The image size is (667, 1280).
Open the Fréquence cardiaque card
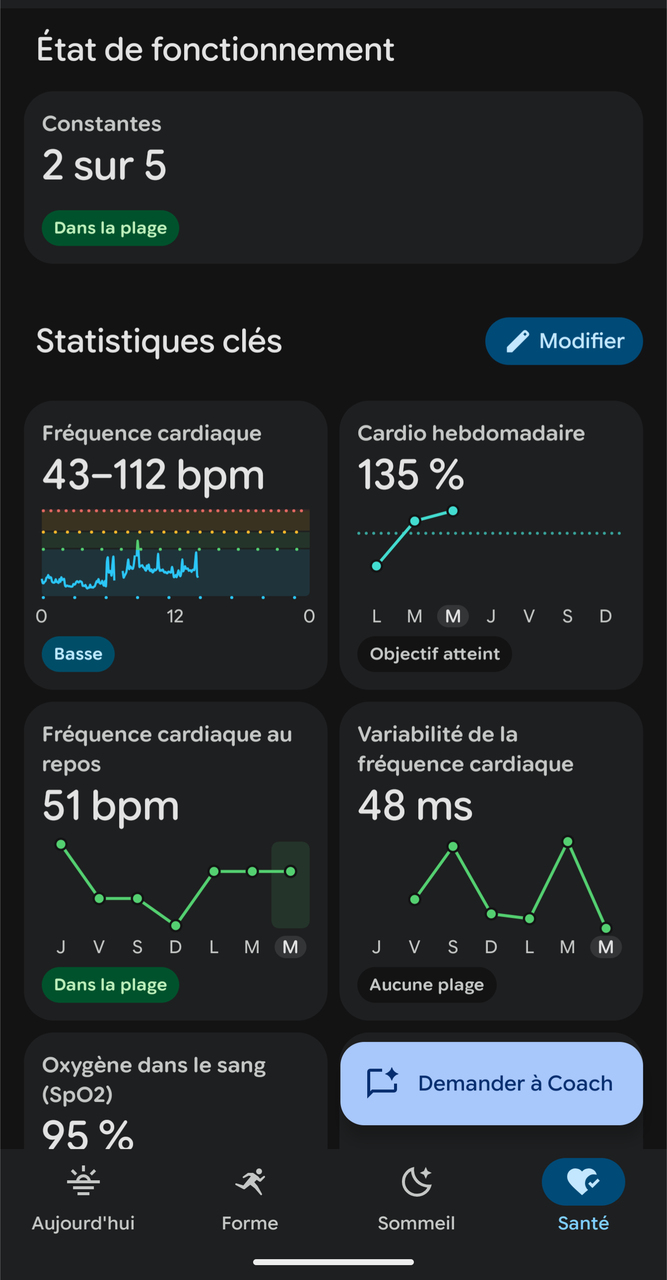(x=175, y=545)
